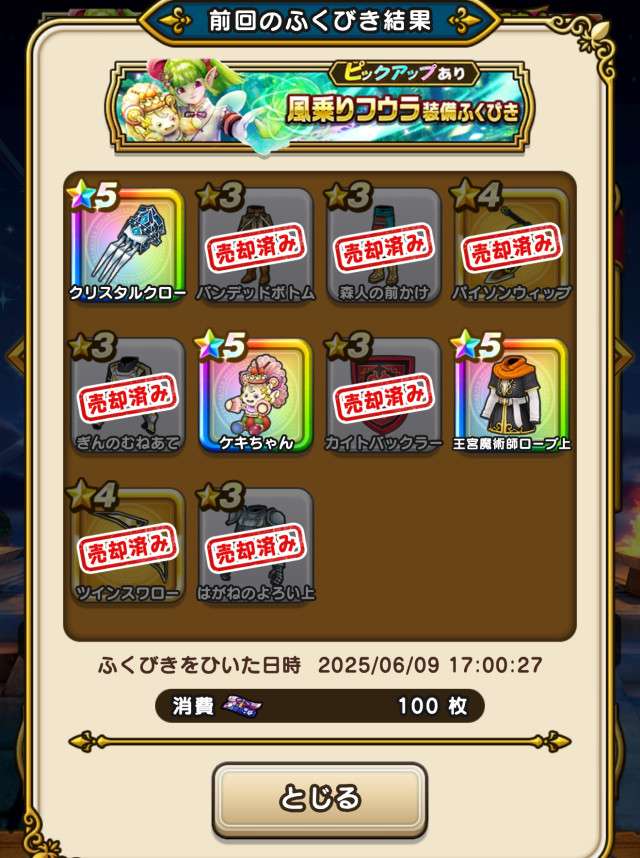Tap the sold 森人の前かけ item
This screenshot has height=858, width=640.
click(383, 245)
